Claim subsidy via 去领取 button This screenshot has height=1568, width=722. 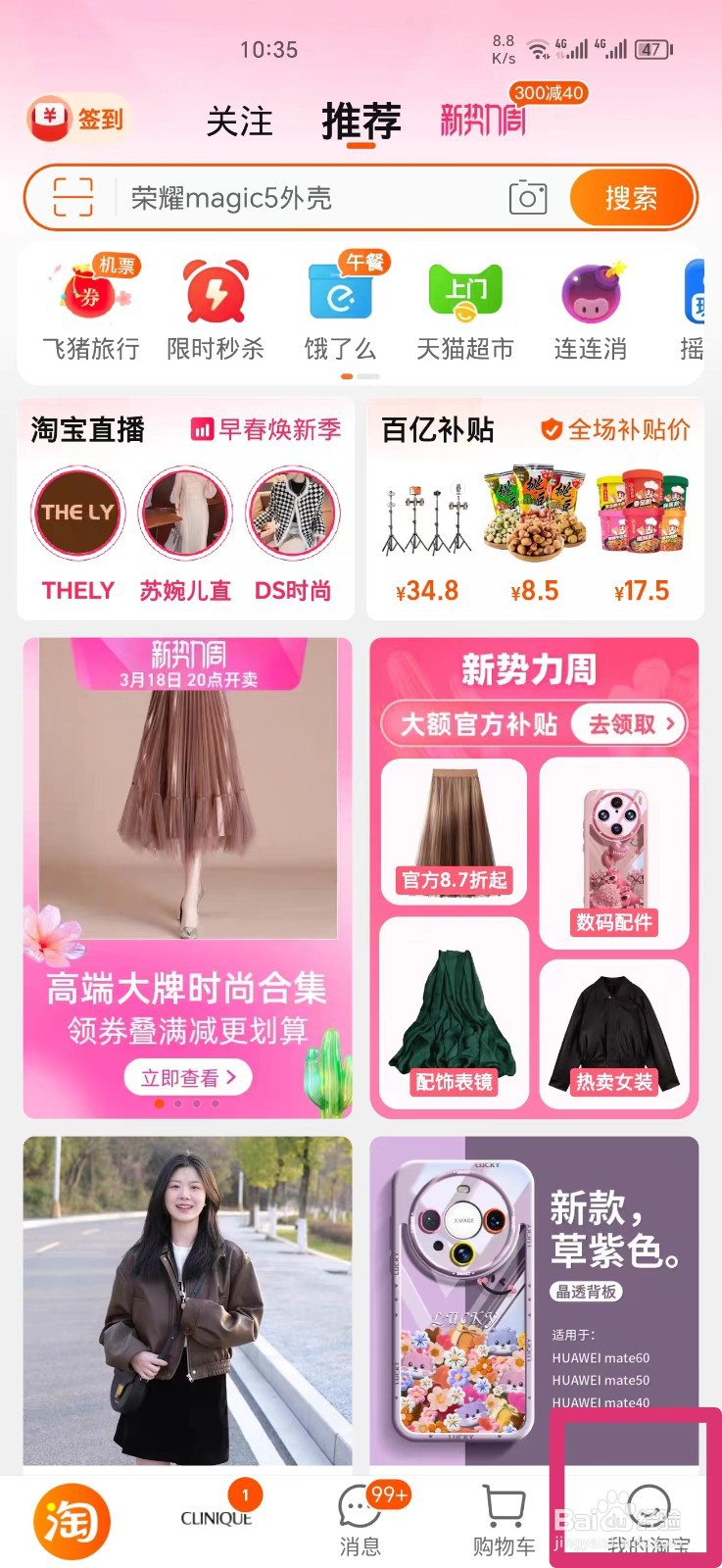(x=630, y=725)
